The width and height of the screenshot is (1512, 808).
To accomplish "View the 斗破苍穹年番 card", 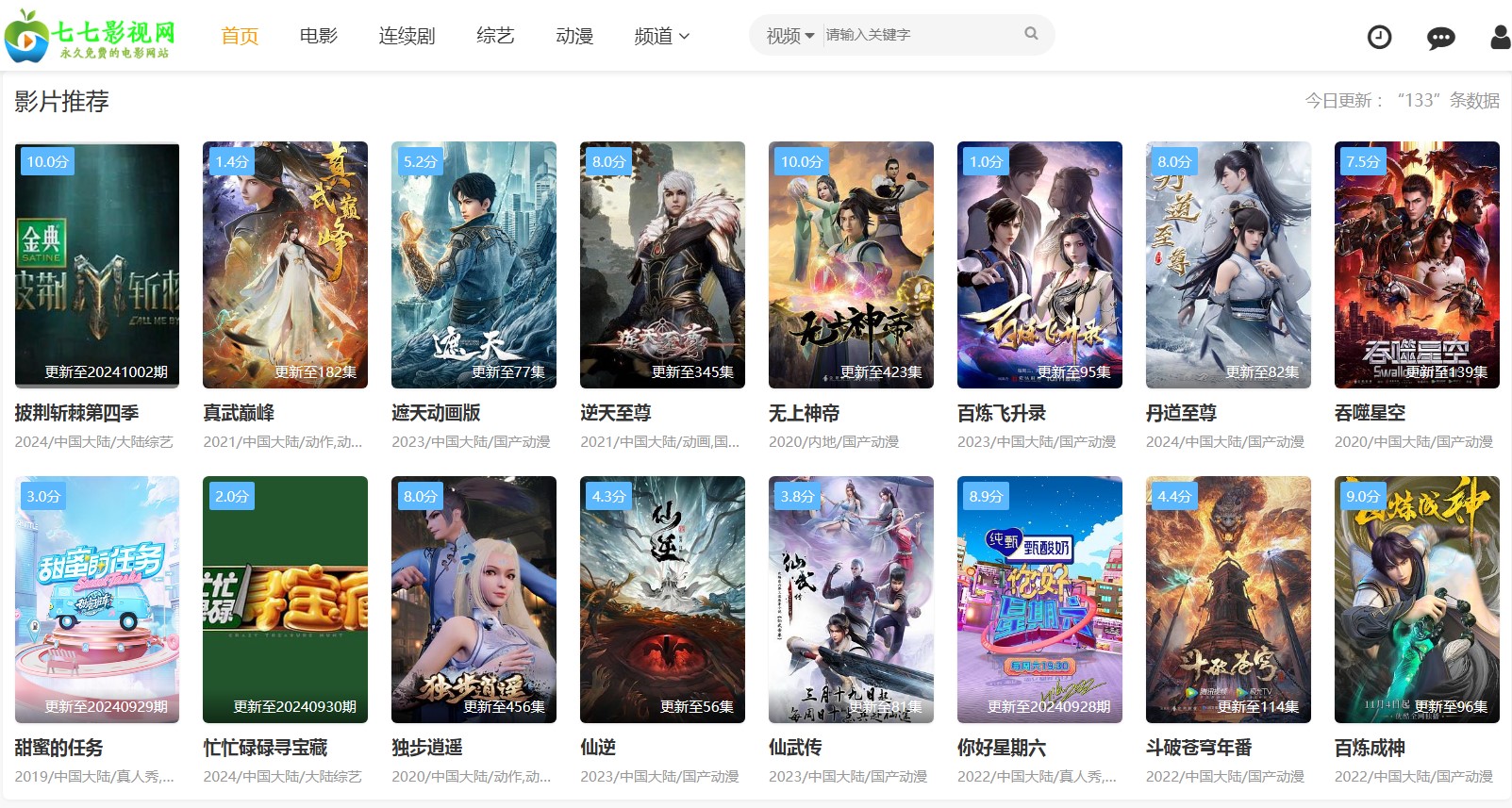I will coord(1228,600).
